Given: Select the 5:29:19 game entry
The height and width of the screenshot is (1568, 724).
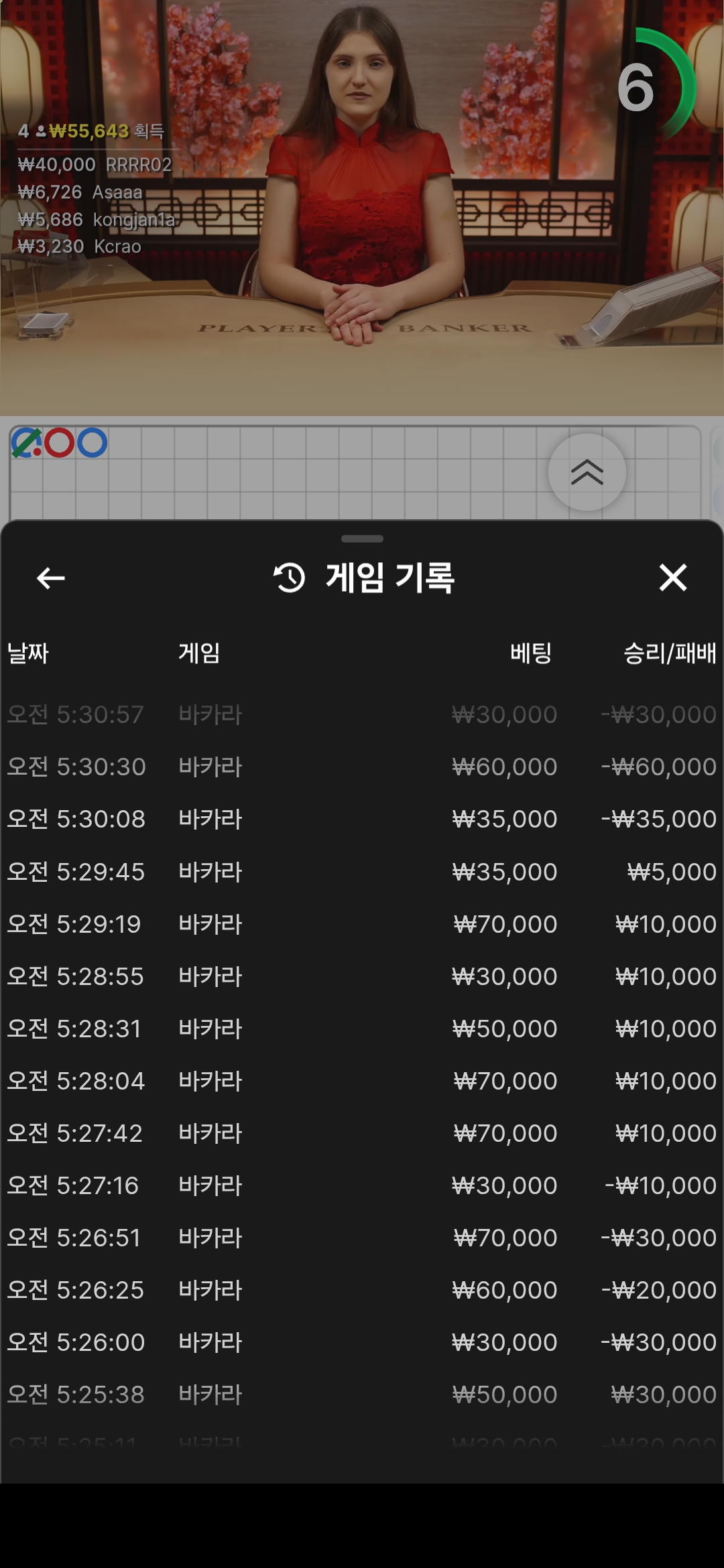Looking at the screenshot, I should coord(362,924).
